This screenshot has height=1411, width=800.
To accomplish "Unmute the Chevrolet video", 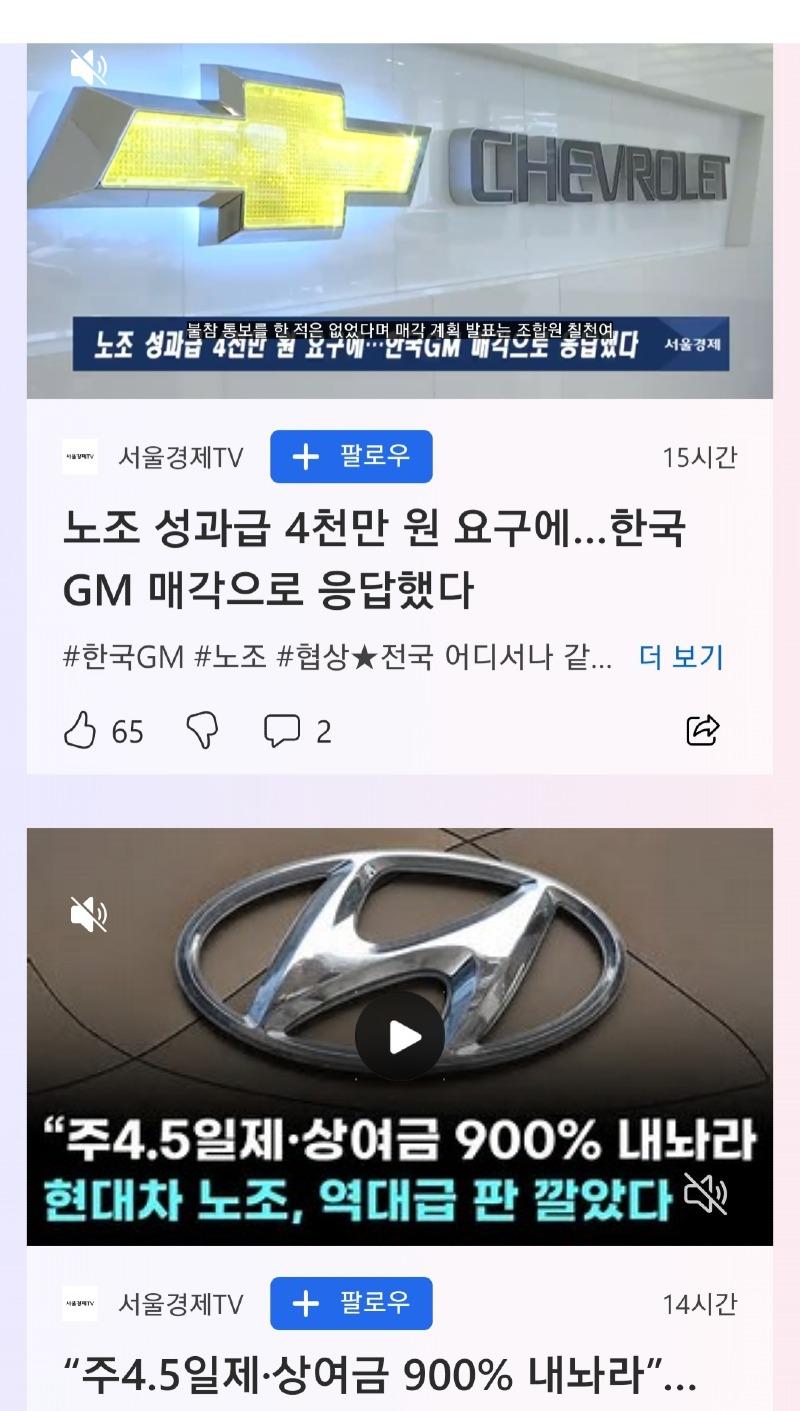I will pos(88,68).
